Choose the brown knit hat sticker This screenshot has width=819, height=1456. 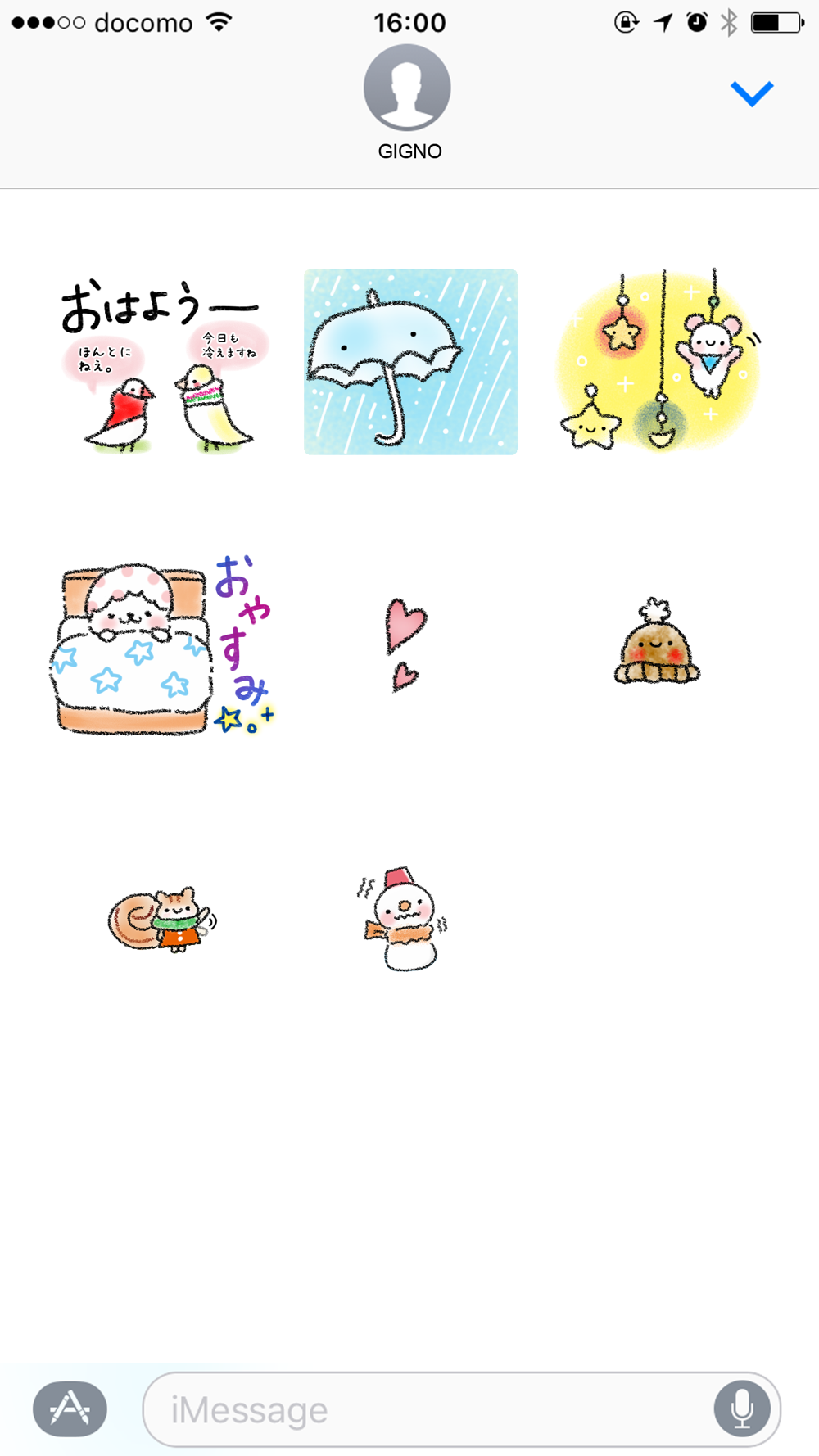(x=657, y=641)
